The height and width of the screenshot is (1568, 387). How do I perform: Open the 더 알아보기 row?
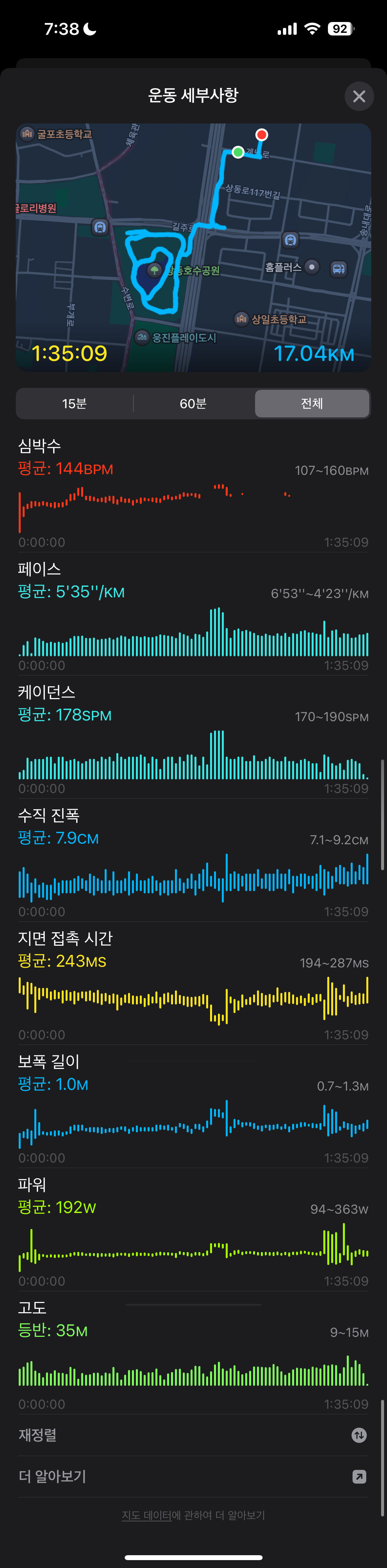[x=193, y=1477]
